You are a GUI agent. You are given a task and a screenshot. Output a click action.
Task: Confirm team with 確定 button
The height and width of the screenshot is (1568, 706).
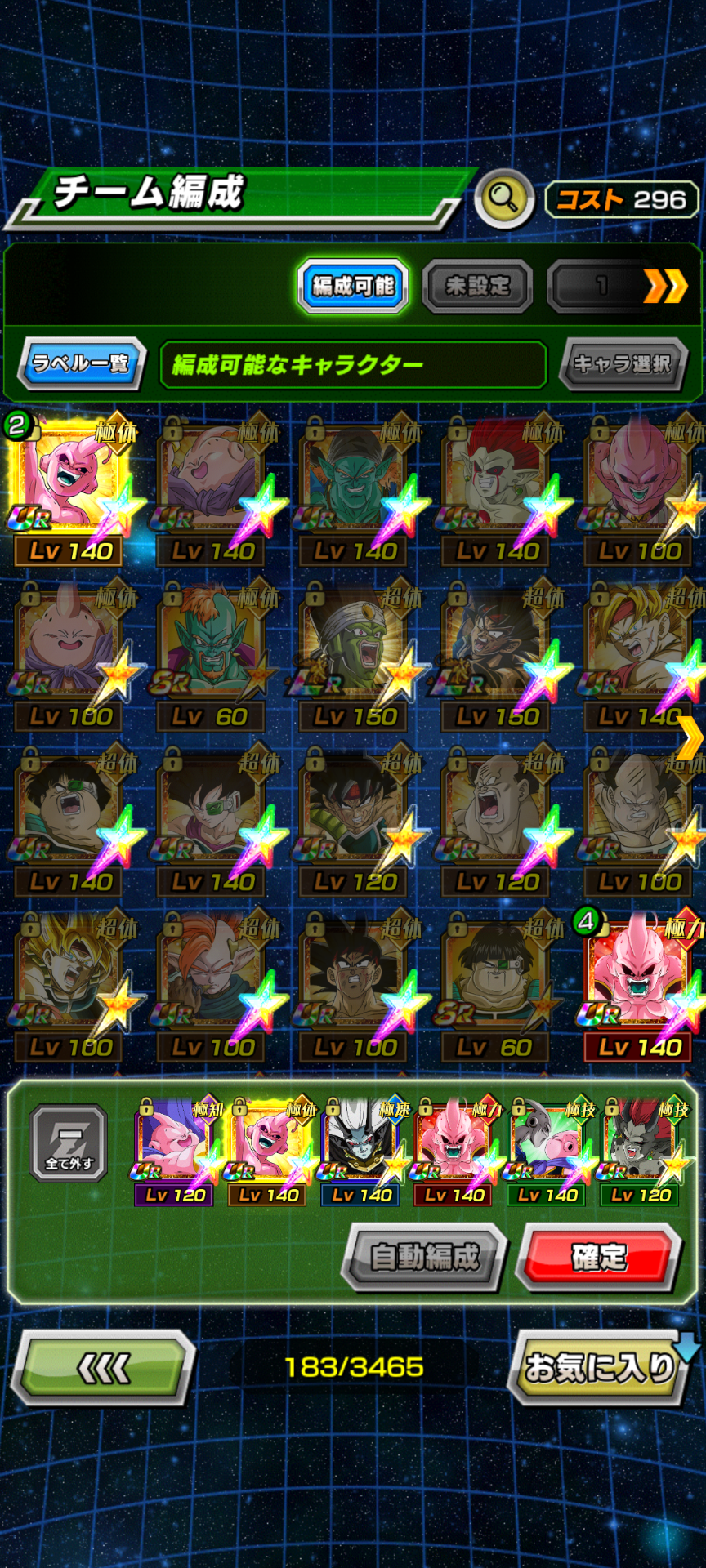click(x=599, y=1256)
